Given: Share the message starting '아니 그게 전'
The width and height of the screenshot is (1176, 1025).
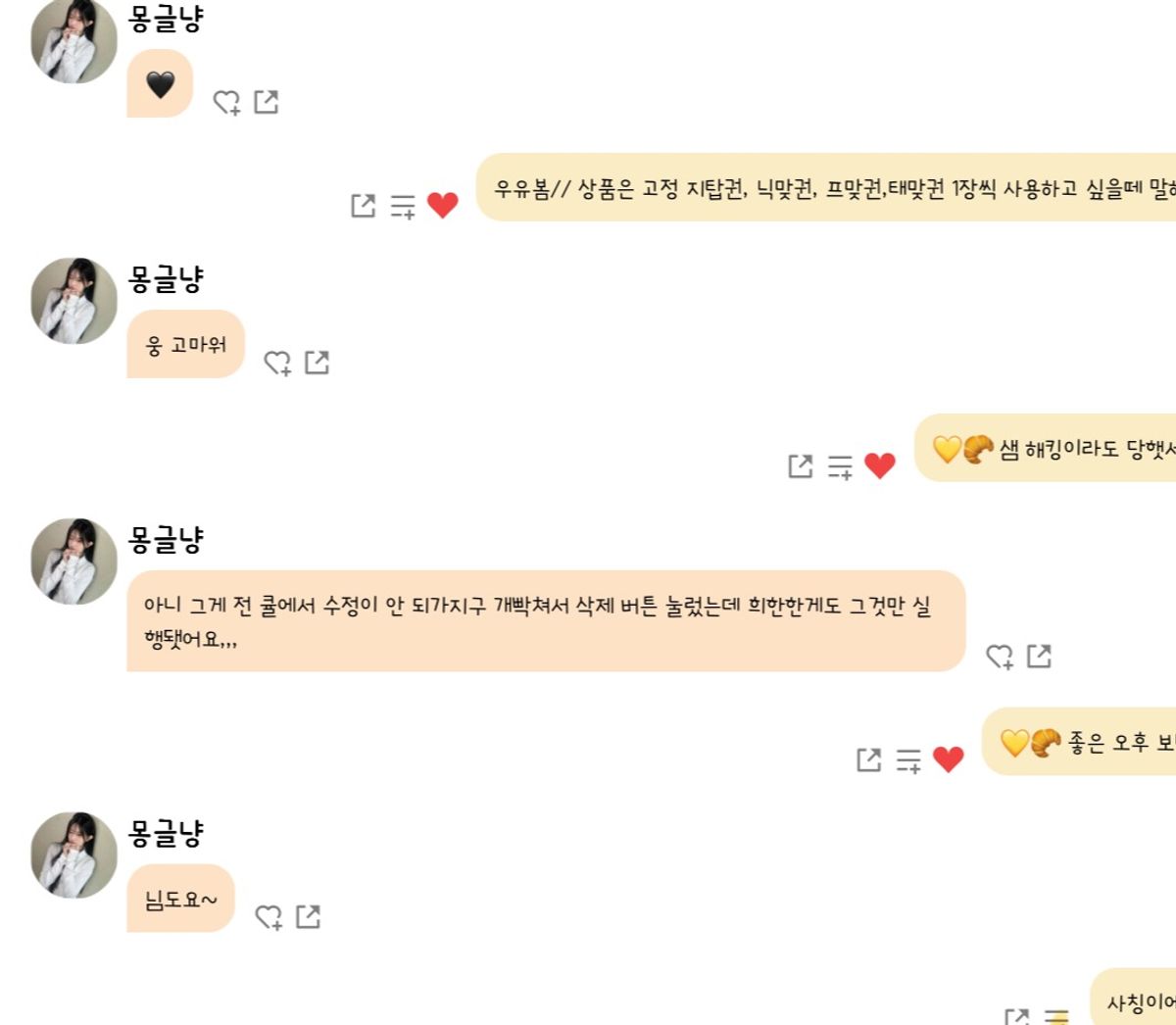Looking at the screenshot, I should [1039, 656].
